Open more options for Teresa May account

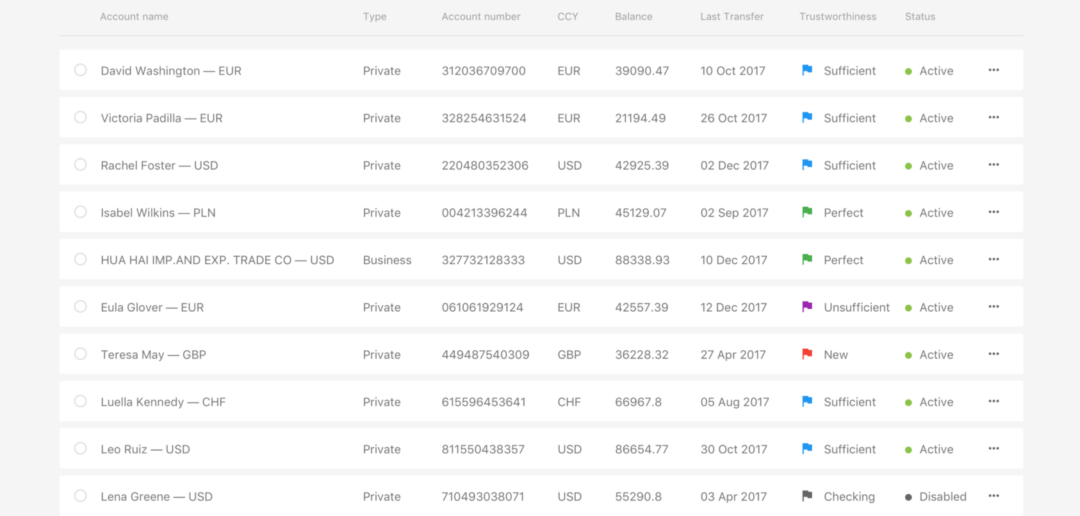(993, 354)
